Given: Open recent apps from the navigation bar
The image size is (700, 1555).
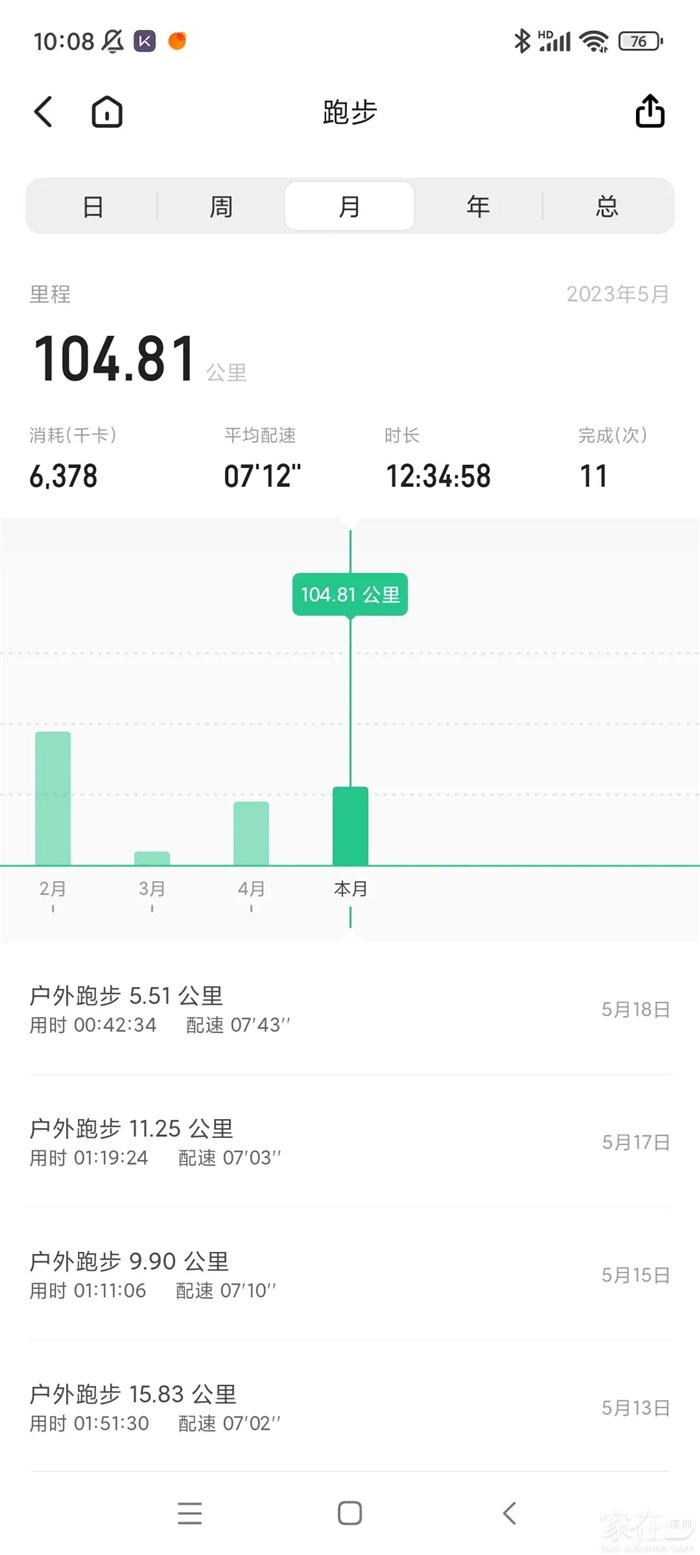Looking at the screenshot, I should pyautogui.click(x=190, y=1513).
